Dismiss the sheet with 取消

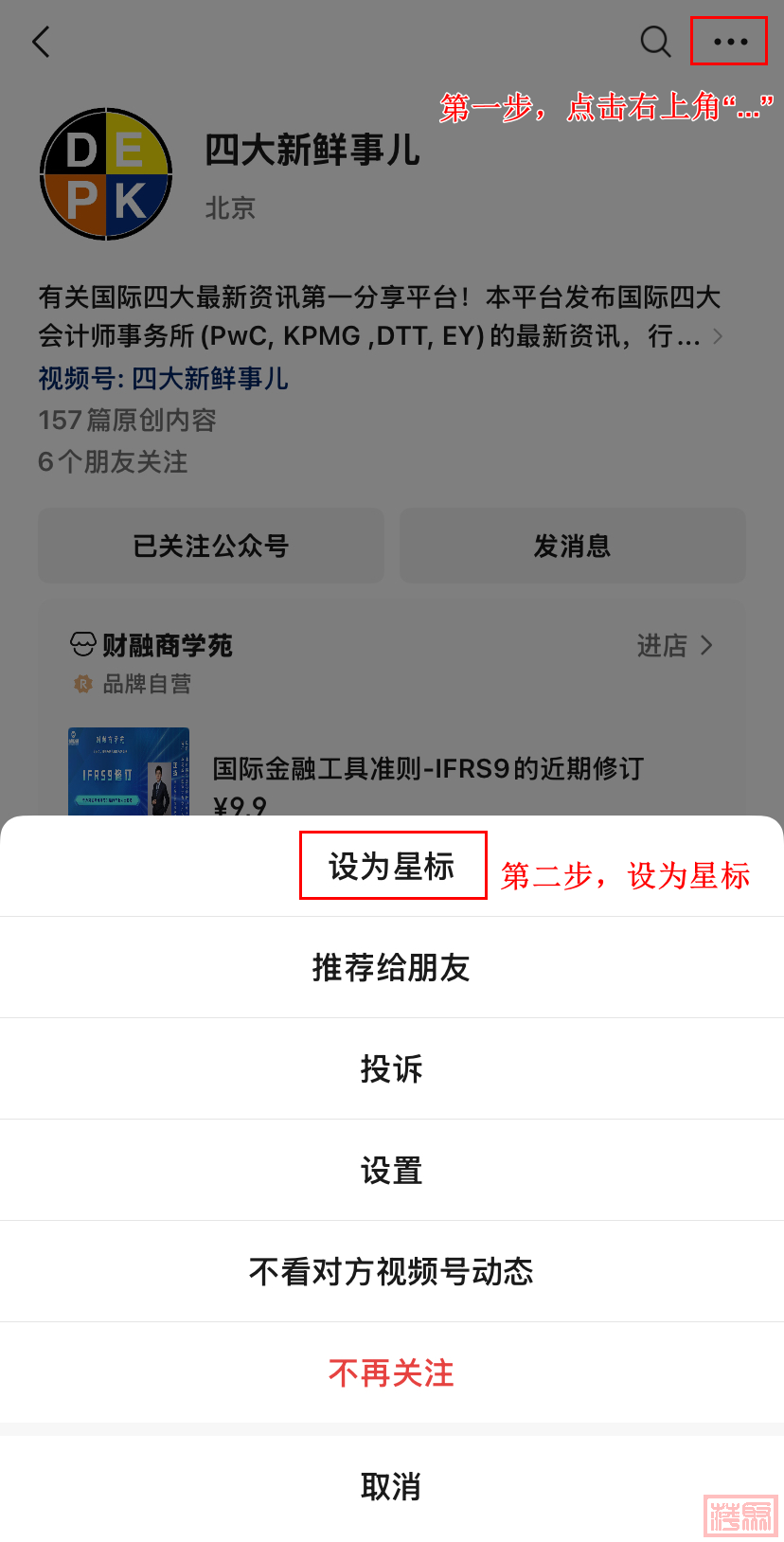pyautogui.click(x=391, y=1487)
